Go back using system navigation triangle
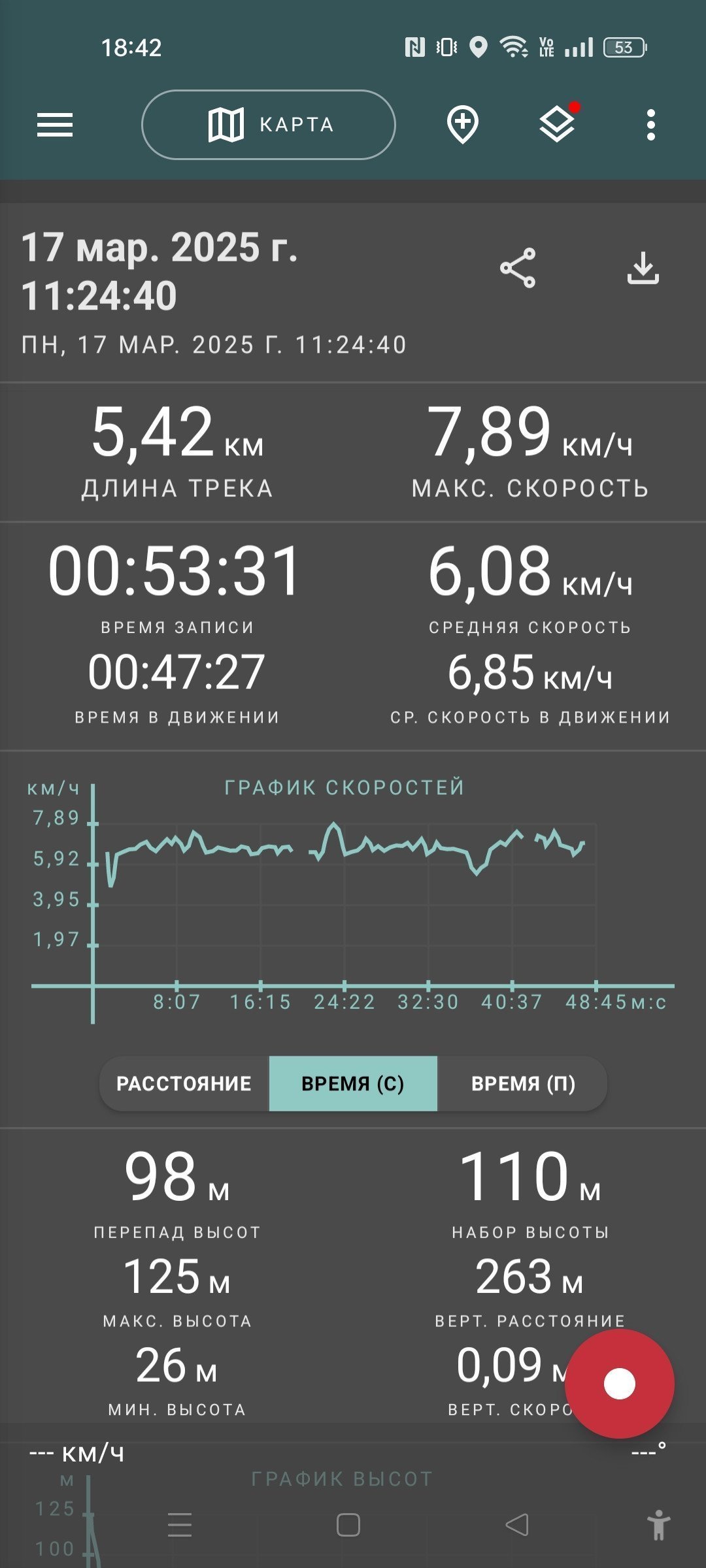 tap(517, 1525)
